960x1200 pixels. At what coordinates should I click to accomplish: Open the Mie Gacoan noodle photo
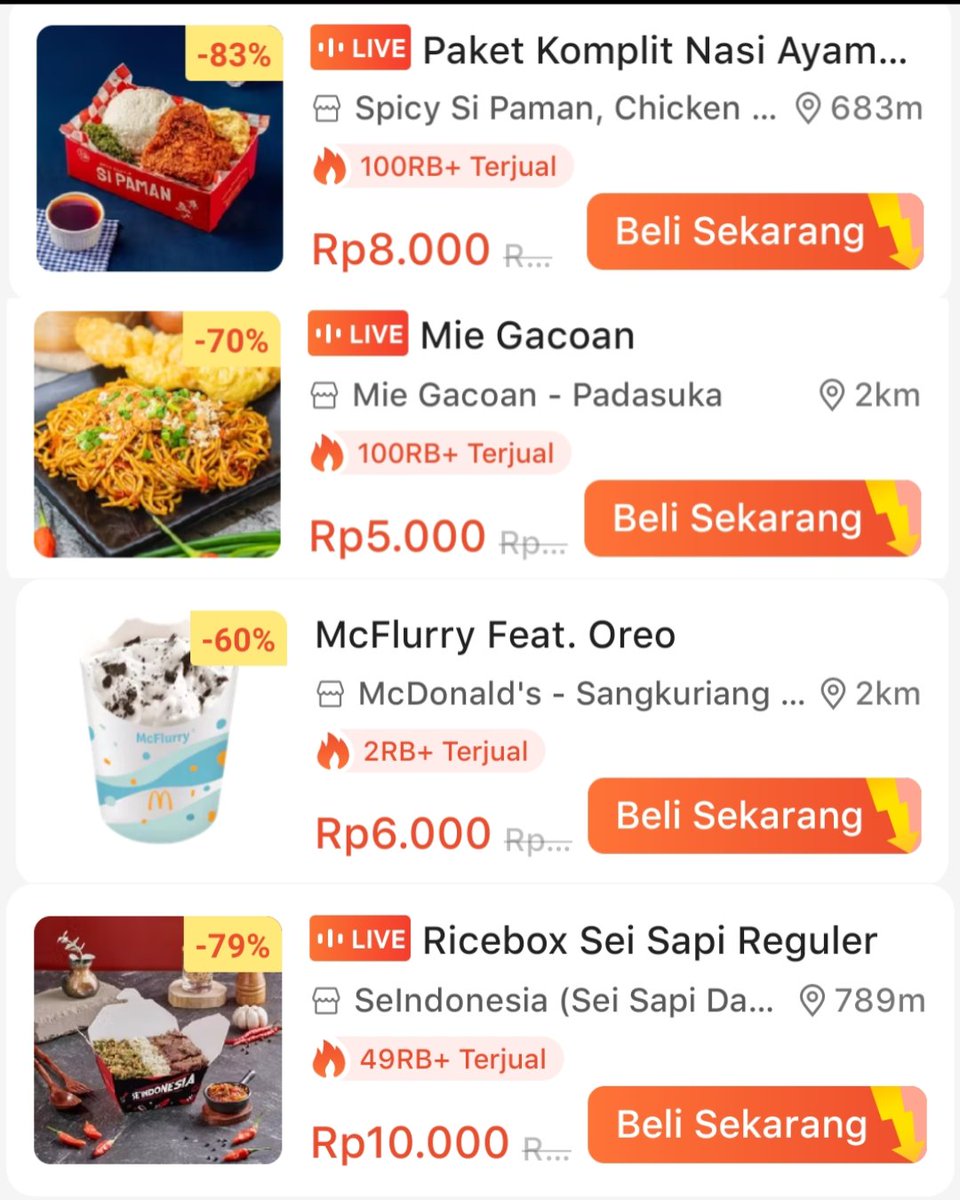tap(157, 435)
